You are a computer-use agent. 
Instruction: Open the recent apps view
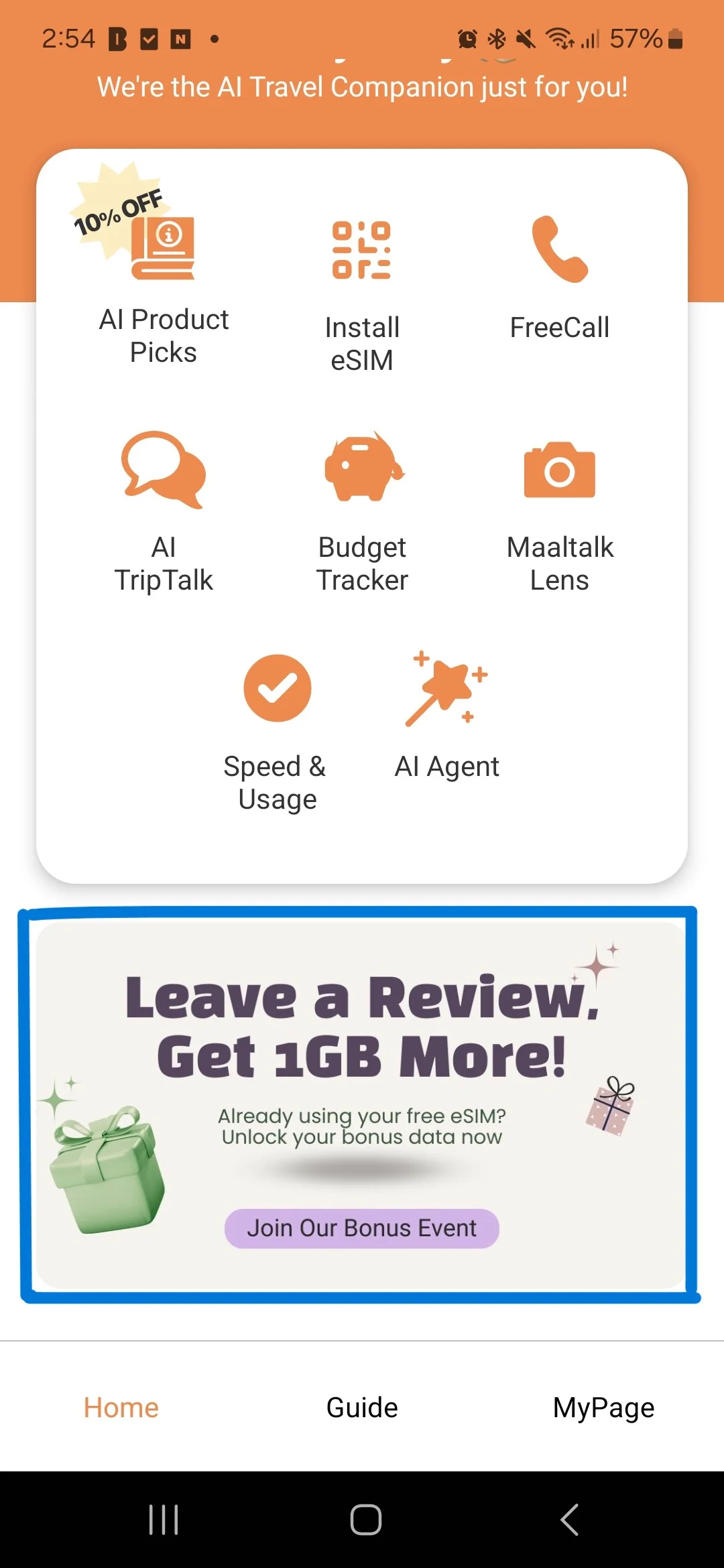tap(164, 1519)
